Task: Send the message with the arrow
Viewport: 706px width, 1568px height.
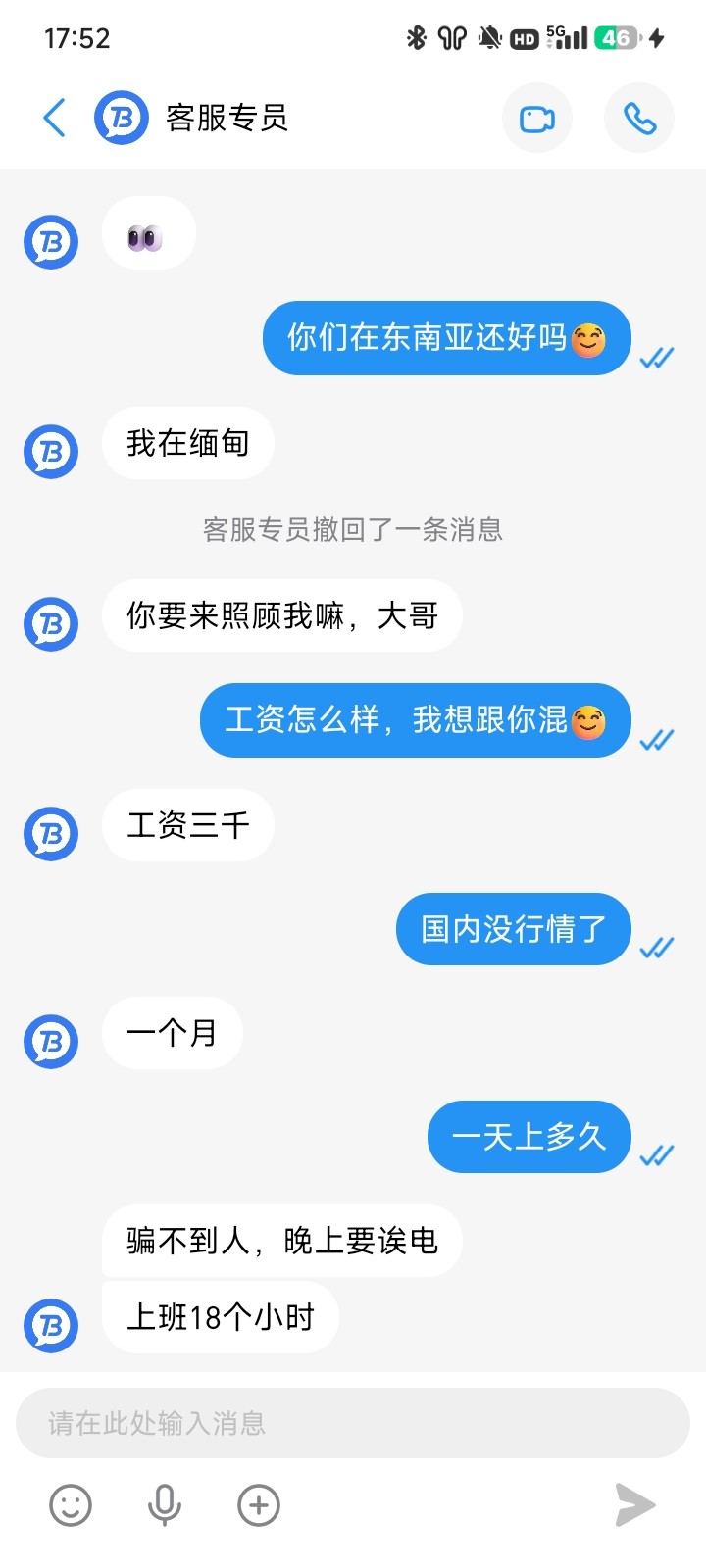Action: [634, 1505]
